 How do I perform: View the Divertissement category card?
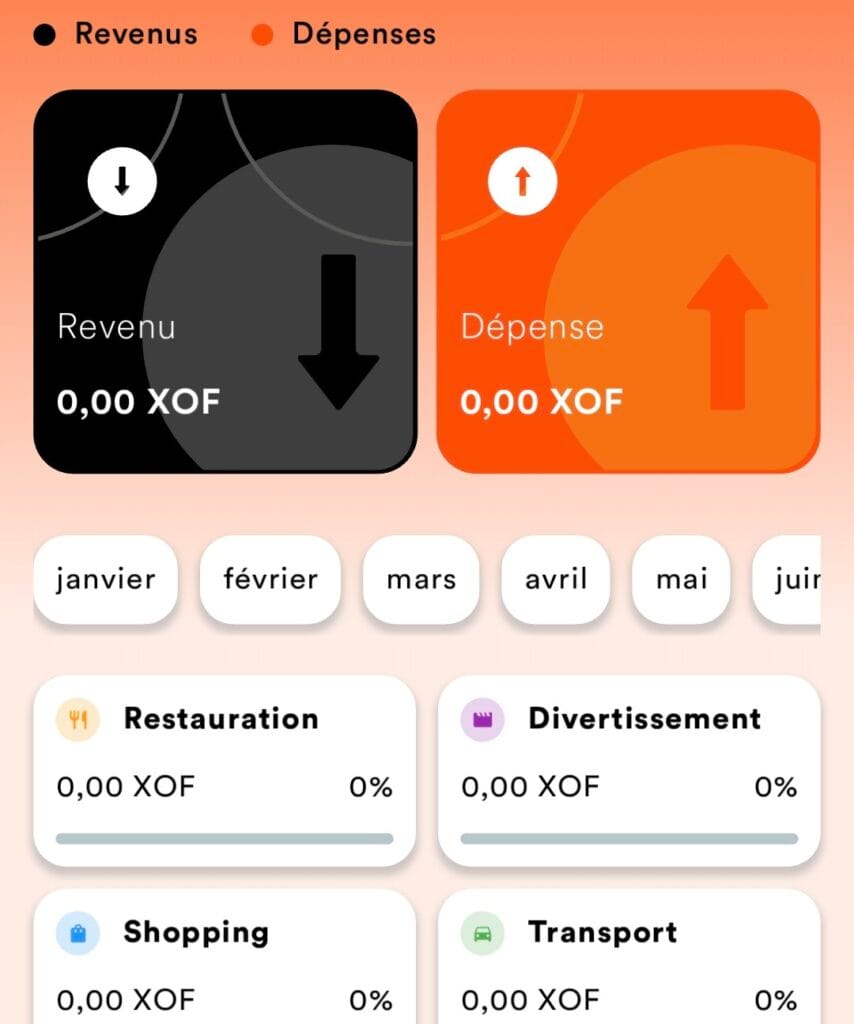click(x=628, y=770)
